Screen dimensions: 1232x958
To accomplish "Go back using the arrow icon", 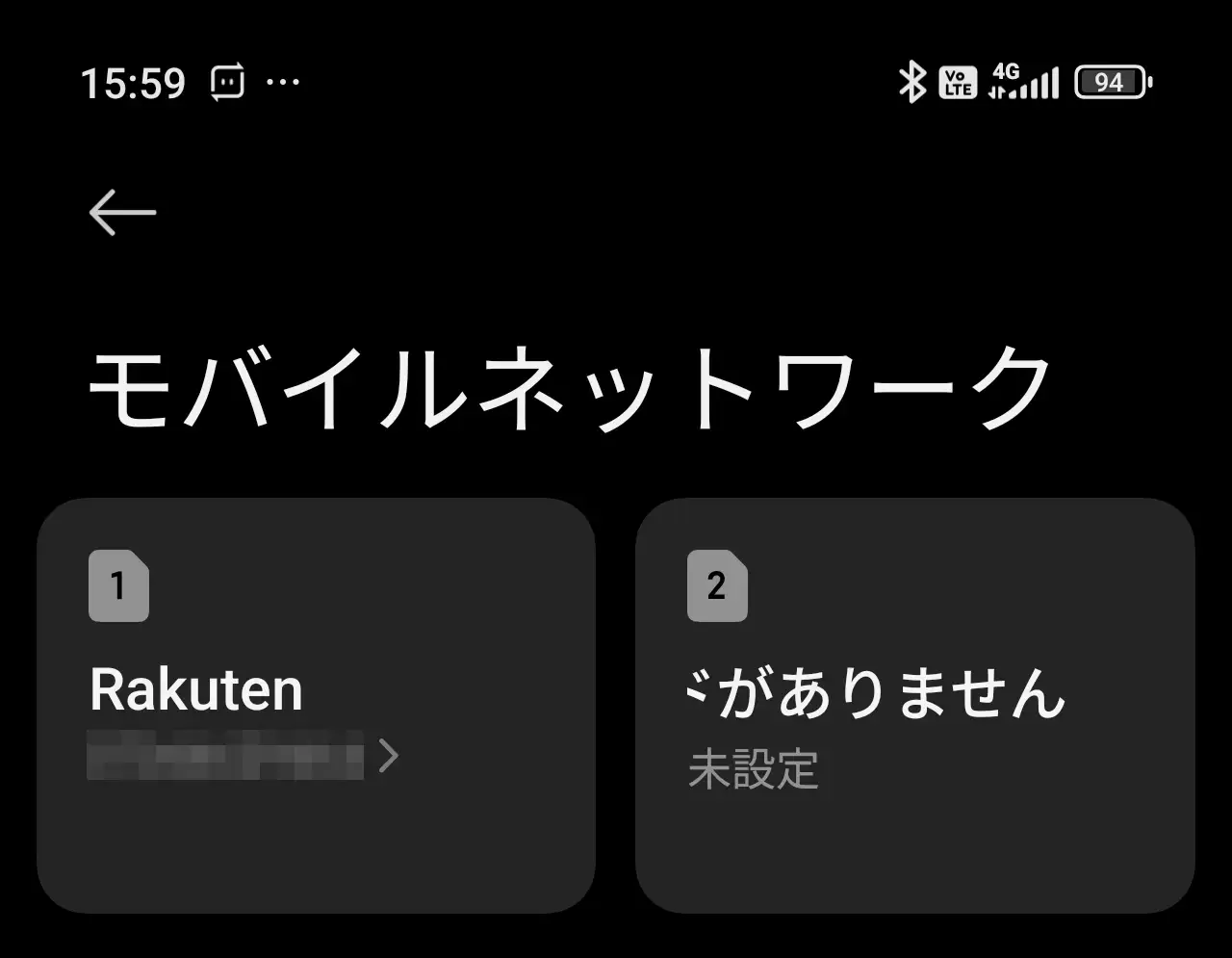I will (122, 213).
